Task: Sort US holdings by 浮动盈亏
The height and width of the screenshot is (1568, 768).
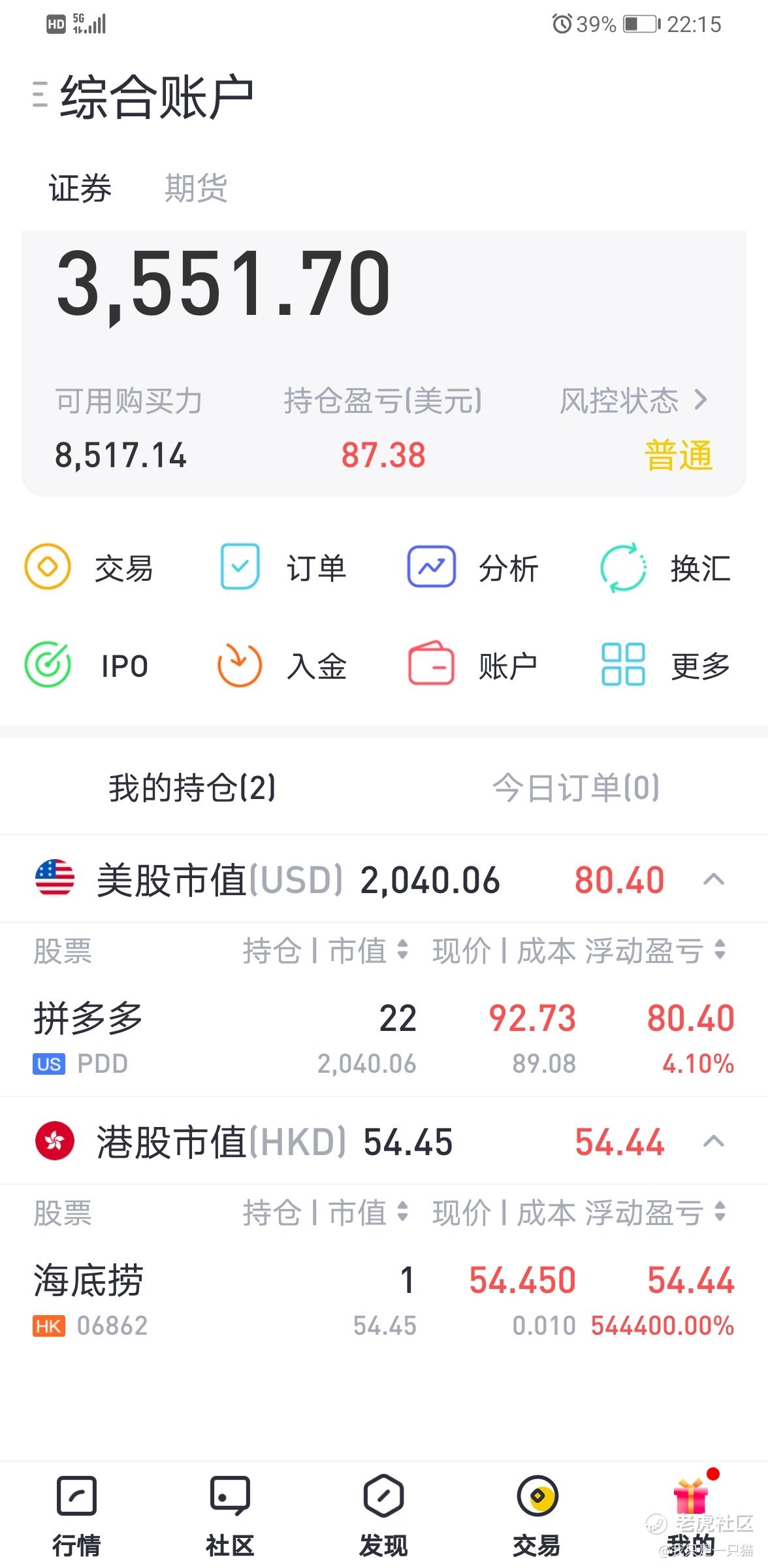Action: click(656, 950)
